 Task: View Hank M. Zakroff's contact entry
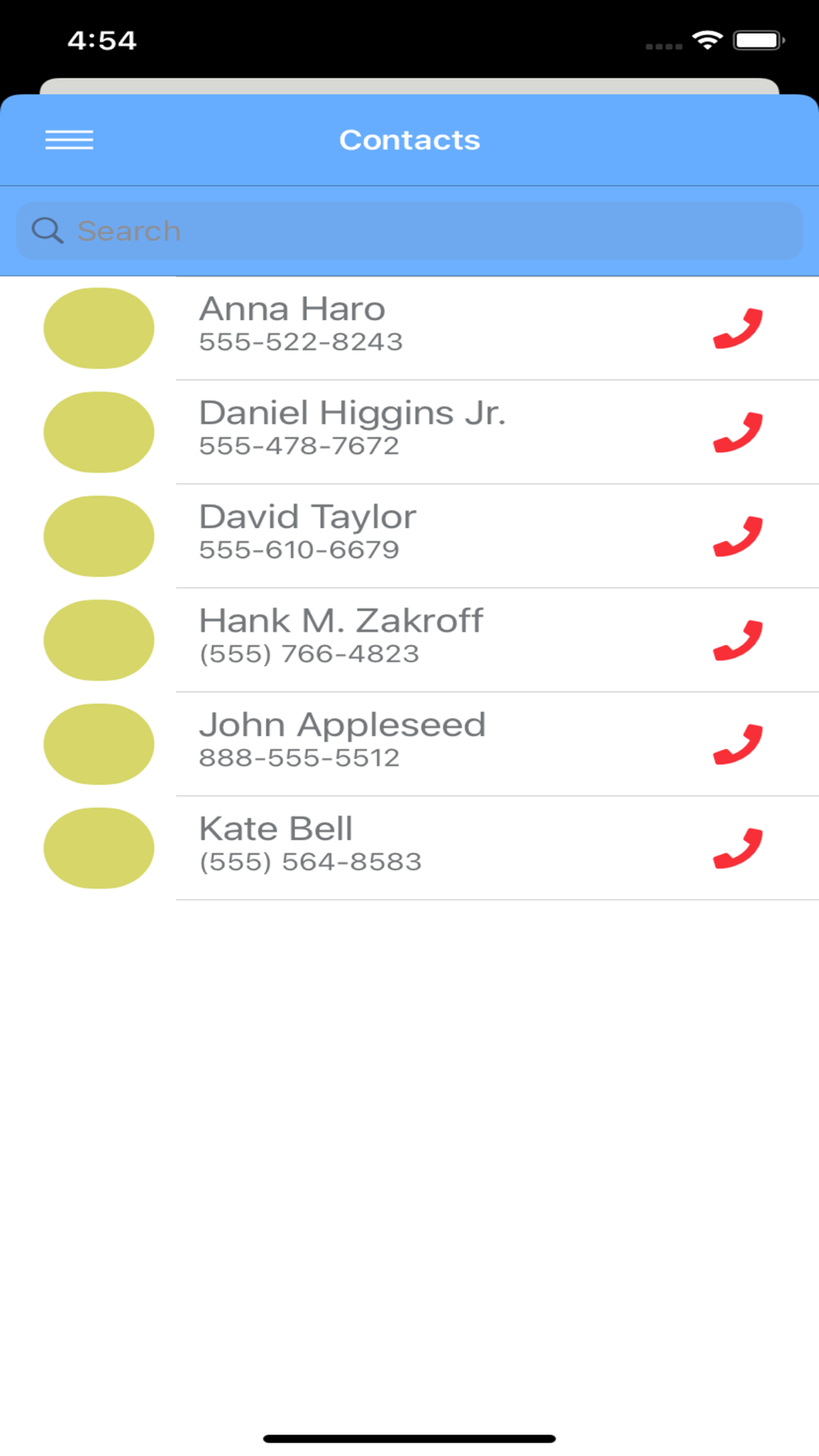[x=409, y=640]
